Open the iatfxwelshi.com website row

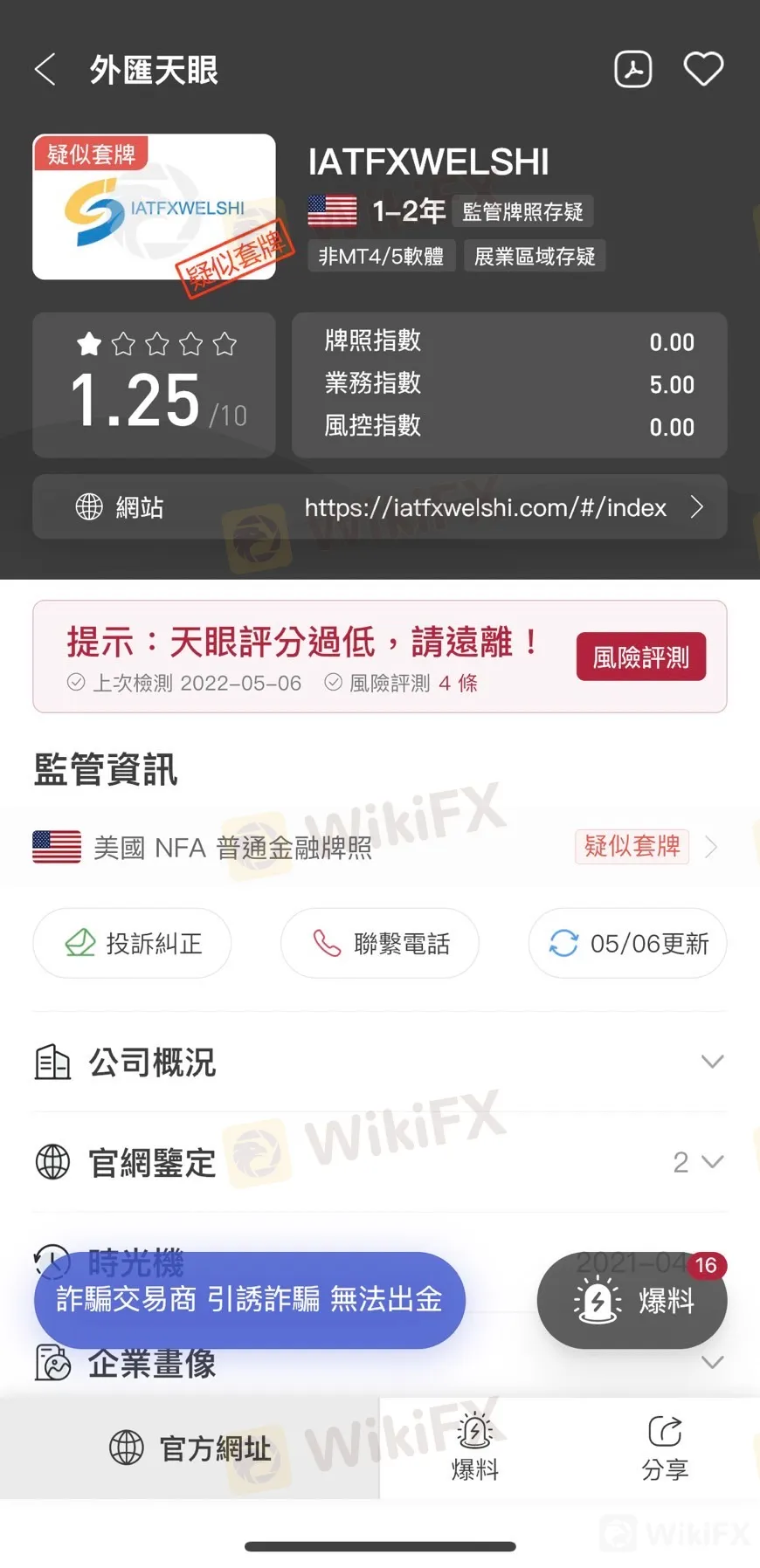tap(379, 507)
